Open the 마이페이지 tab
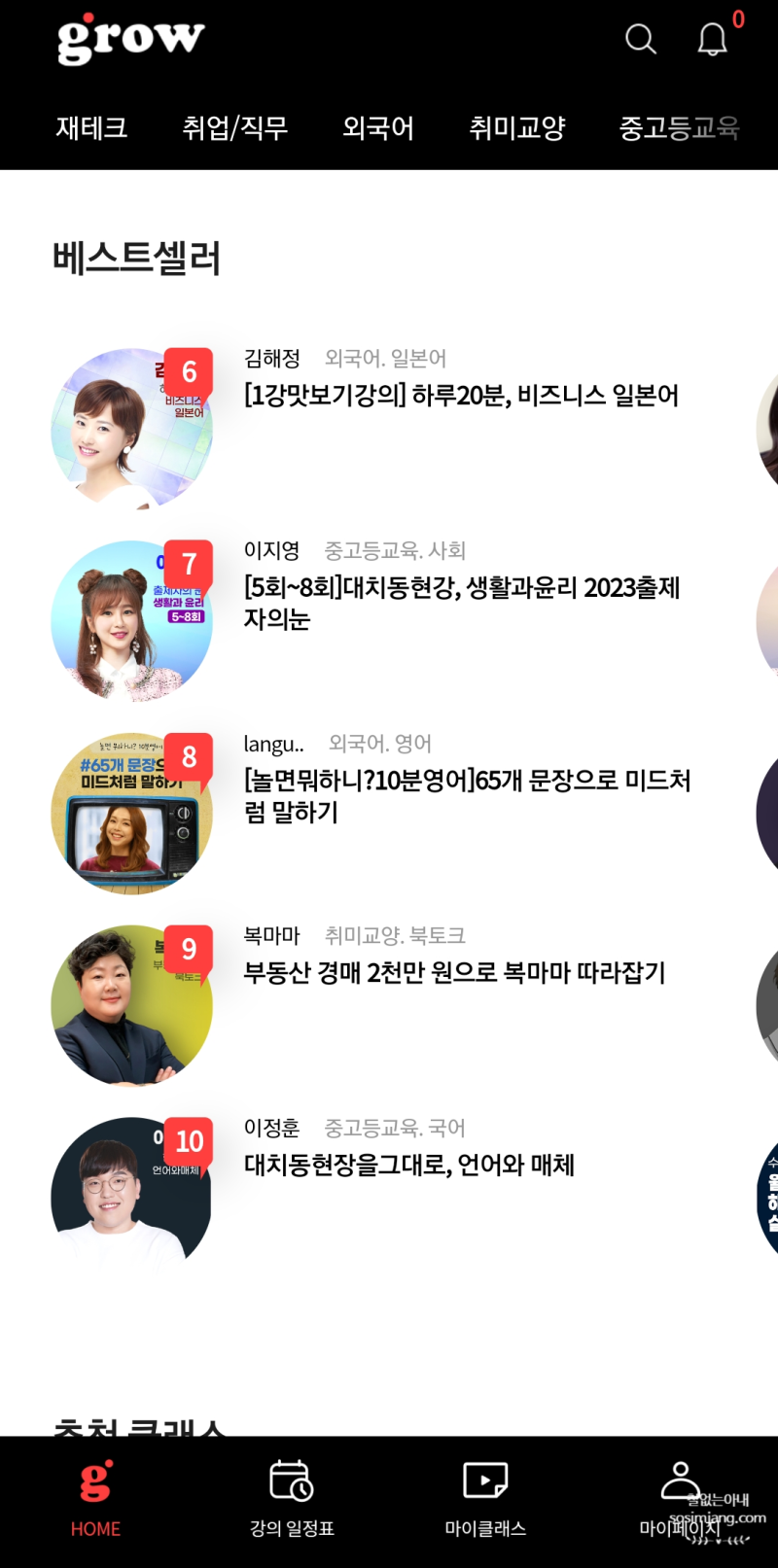This screenshot has height=1568, width=778. (680, 1499)
